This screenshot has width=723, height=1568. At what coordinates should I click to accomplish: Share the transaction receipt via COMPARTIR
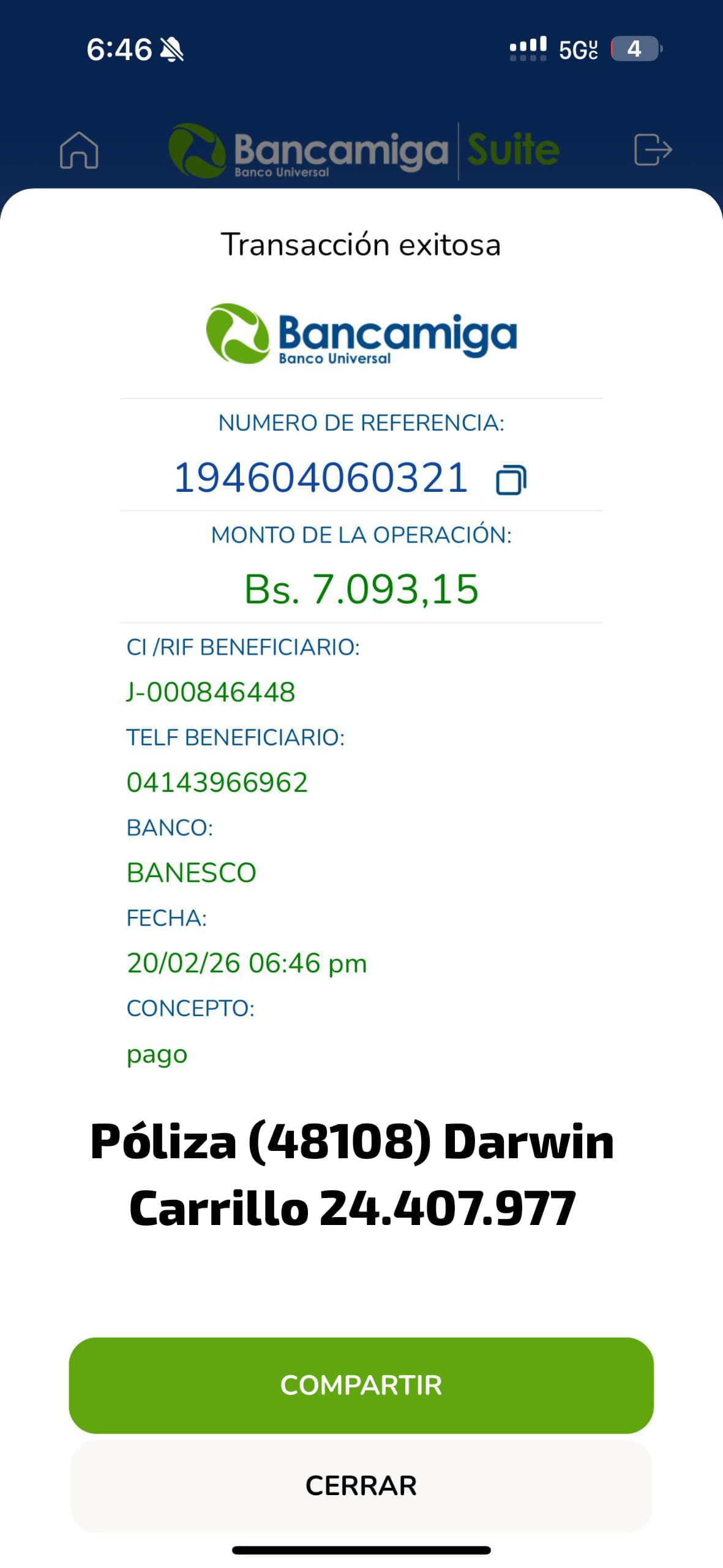coord(361,1385)
